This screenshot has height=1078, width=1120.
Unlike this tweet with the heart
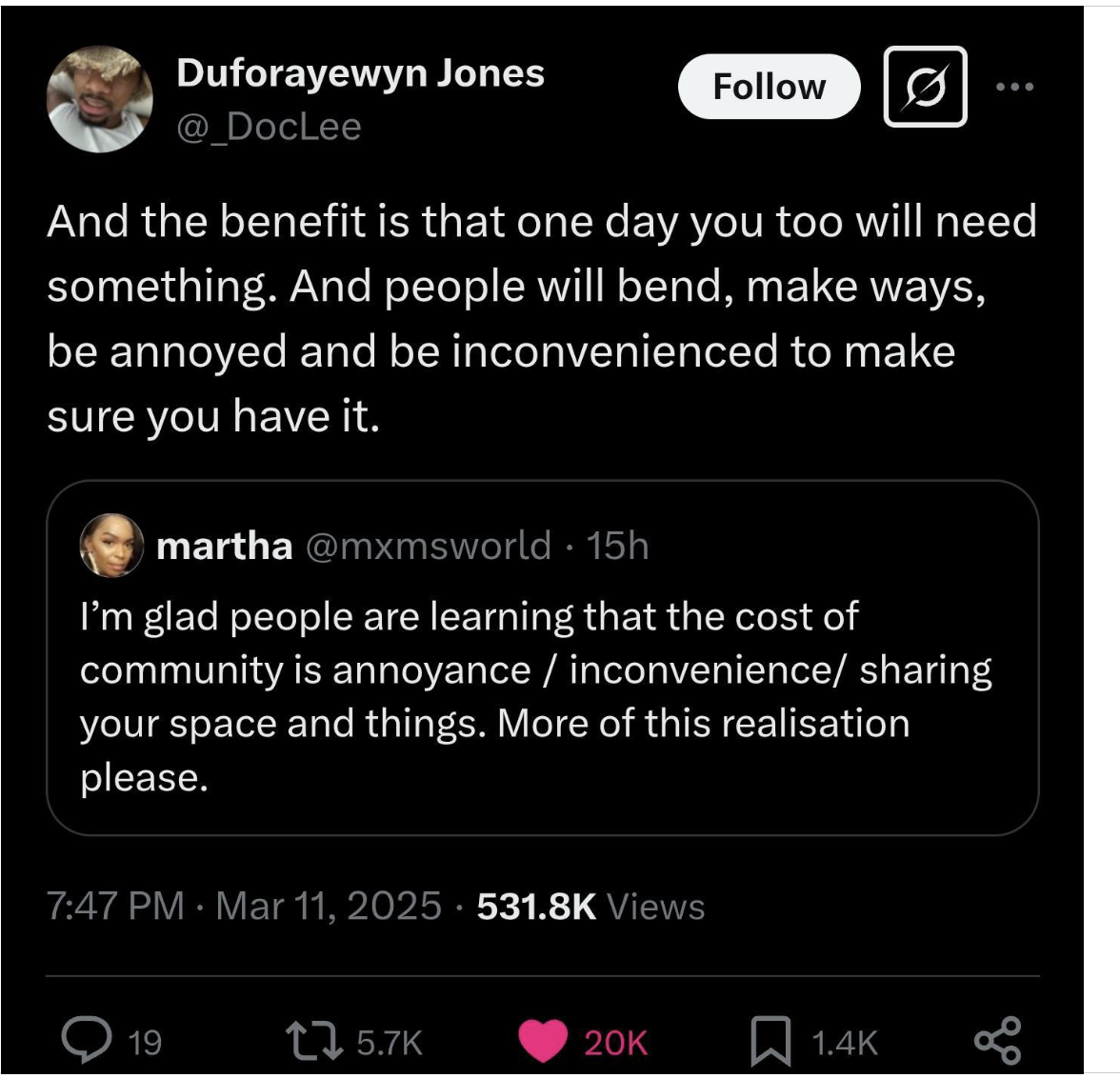point(543,1042)
